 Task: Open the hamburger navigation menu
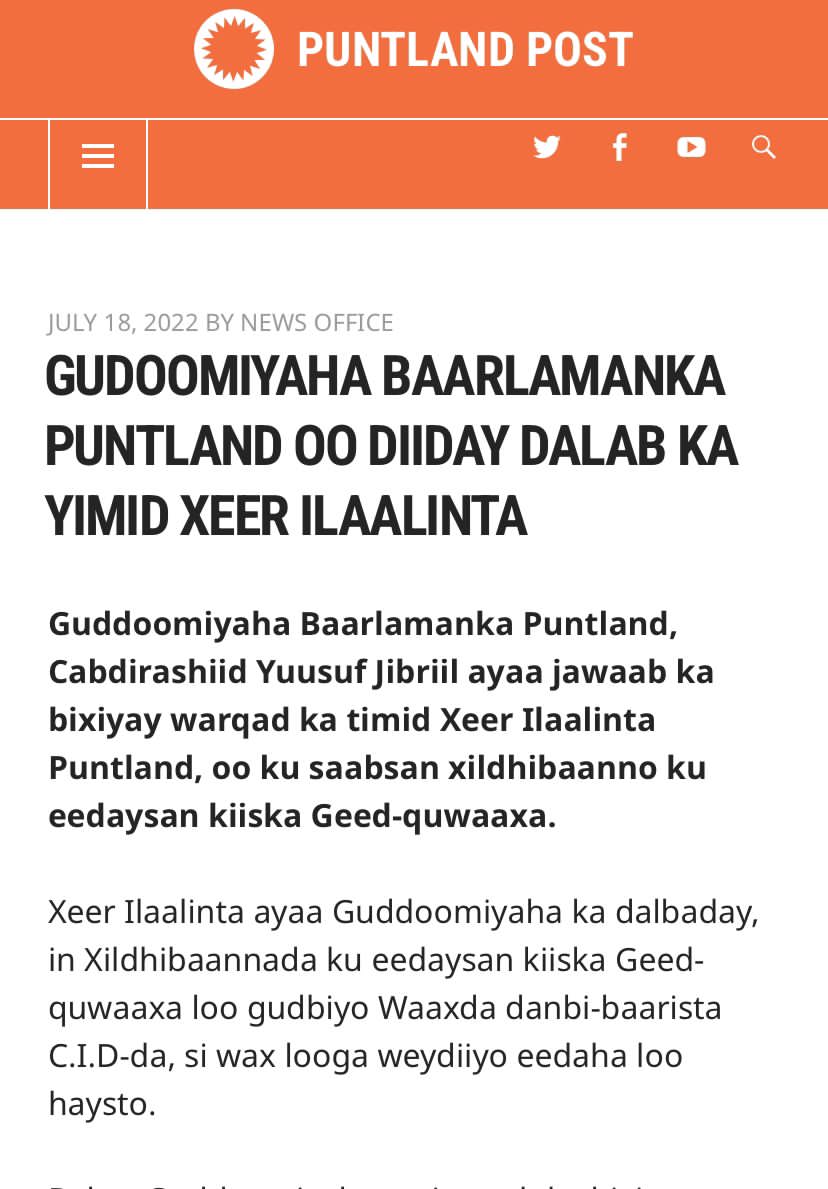(x=98, y=156)
